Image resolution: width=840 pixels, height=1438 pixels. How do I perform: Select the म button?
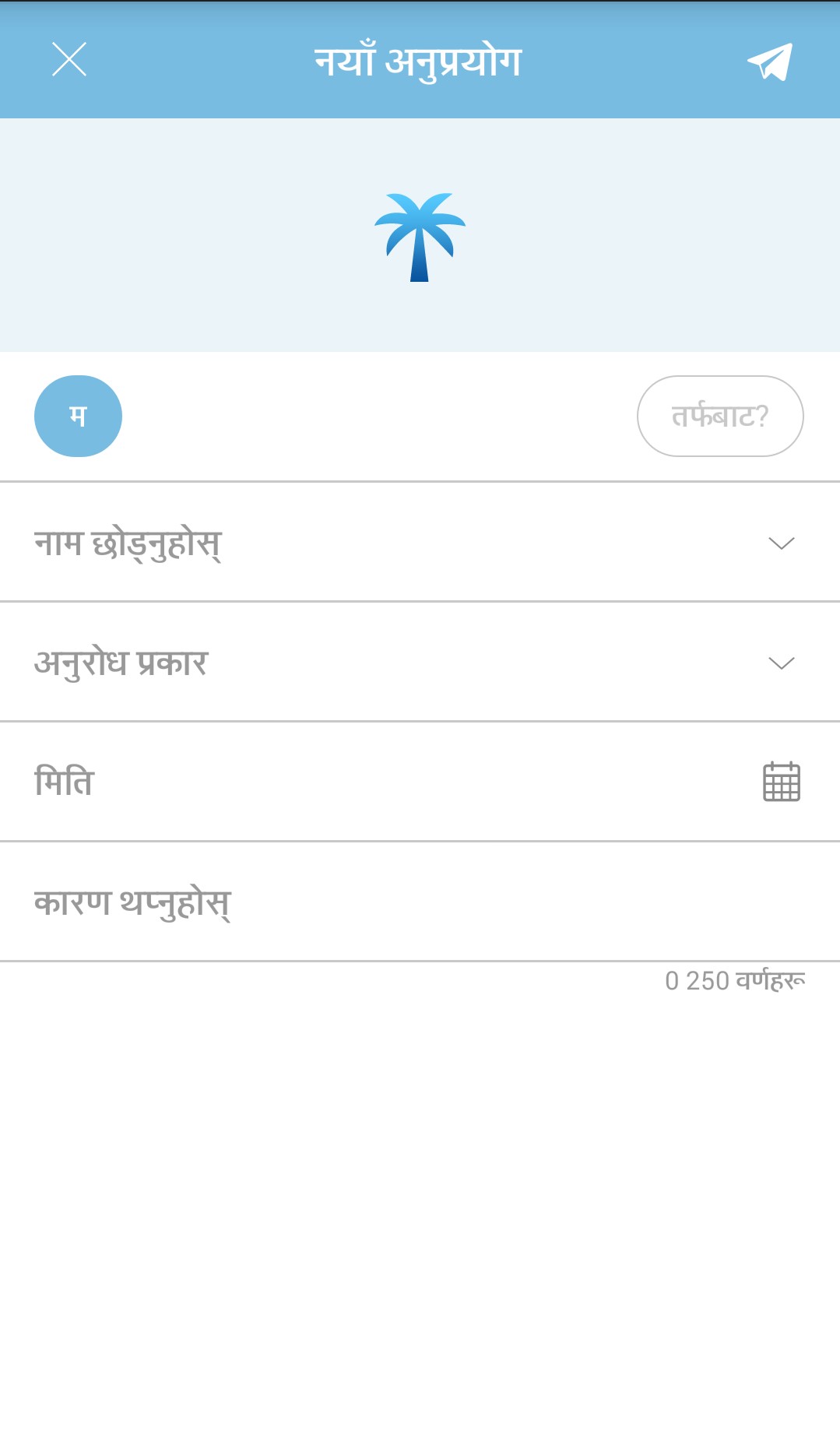(x=78, y=416)
